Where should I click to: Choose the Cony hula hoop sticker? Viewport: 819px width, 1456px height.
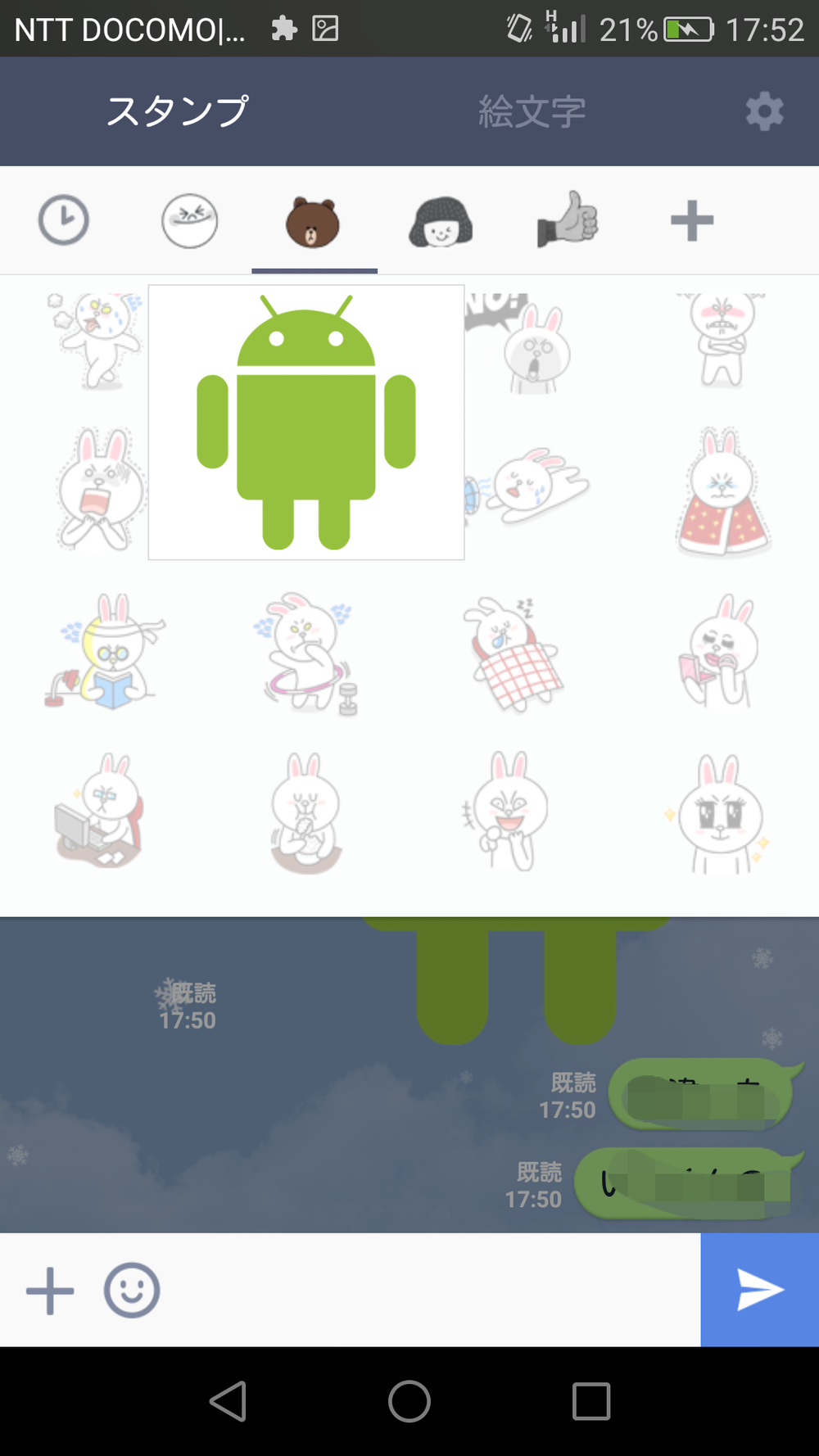[x=306, y=653]
